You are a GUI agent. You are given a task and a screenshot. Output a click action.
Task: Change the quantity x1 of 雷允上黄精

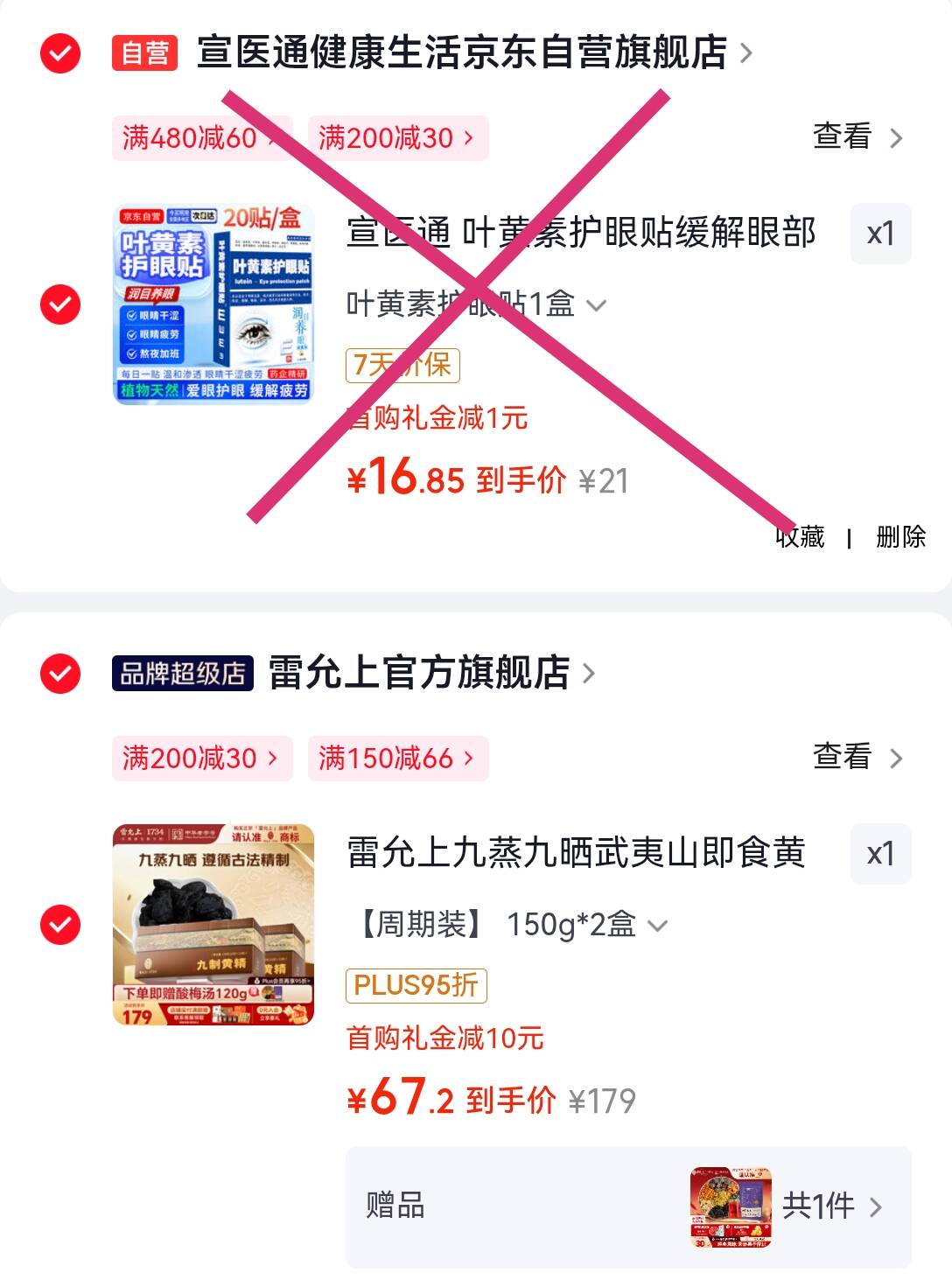click(x=880, y=854)
